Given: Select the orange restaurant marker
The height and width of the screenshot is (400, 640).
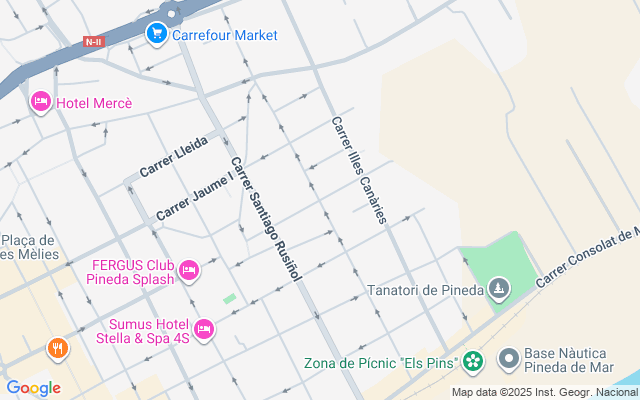Looking at the screenshot, I should click(x=58, y=349).
